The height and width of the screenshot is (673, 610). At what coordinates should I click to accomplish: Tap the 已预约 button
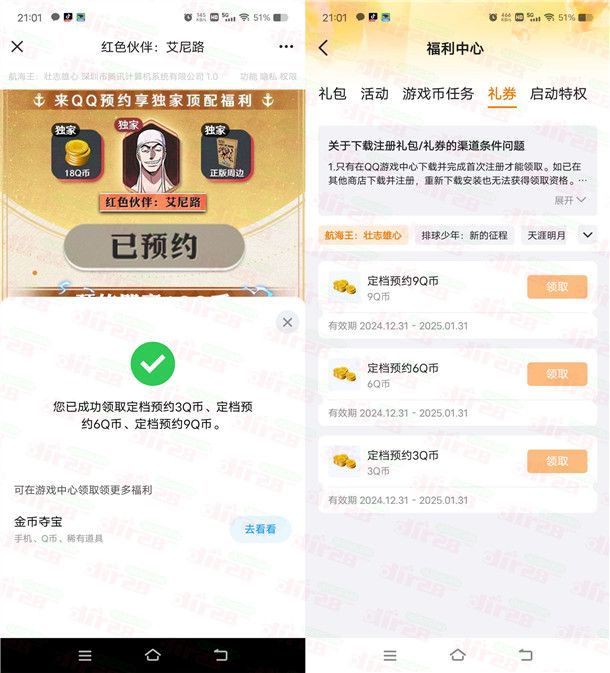(154, 246)
